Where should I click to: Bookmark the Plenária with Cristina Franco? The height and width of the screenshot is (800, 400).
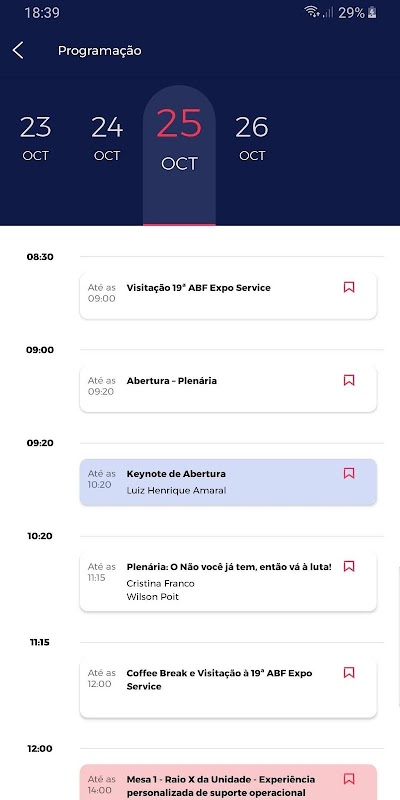[x=349, y=566]
